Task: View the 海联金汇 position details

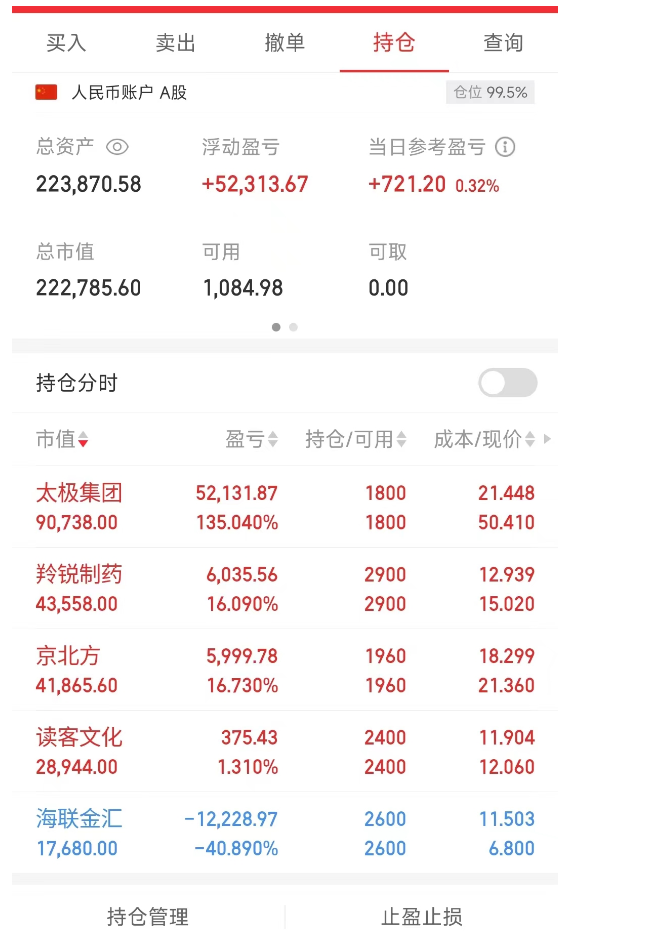Action: pyautogui.click(x=285, y=833)
